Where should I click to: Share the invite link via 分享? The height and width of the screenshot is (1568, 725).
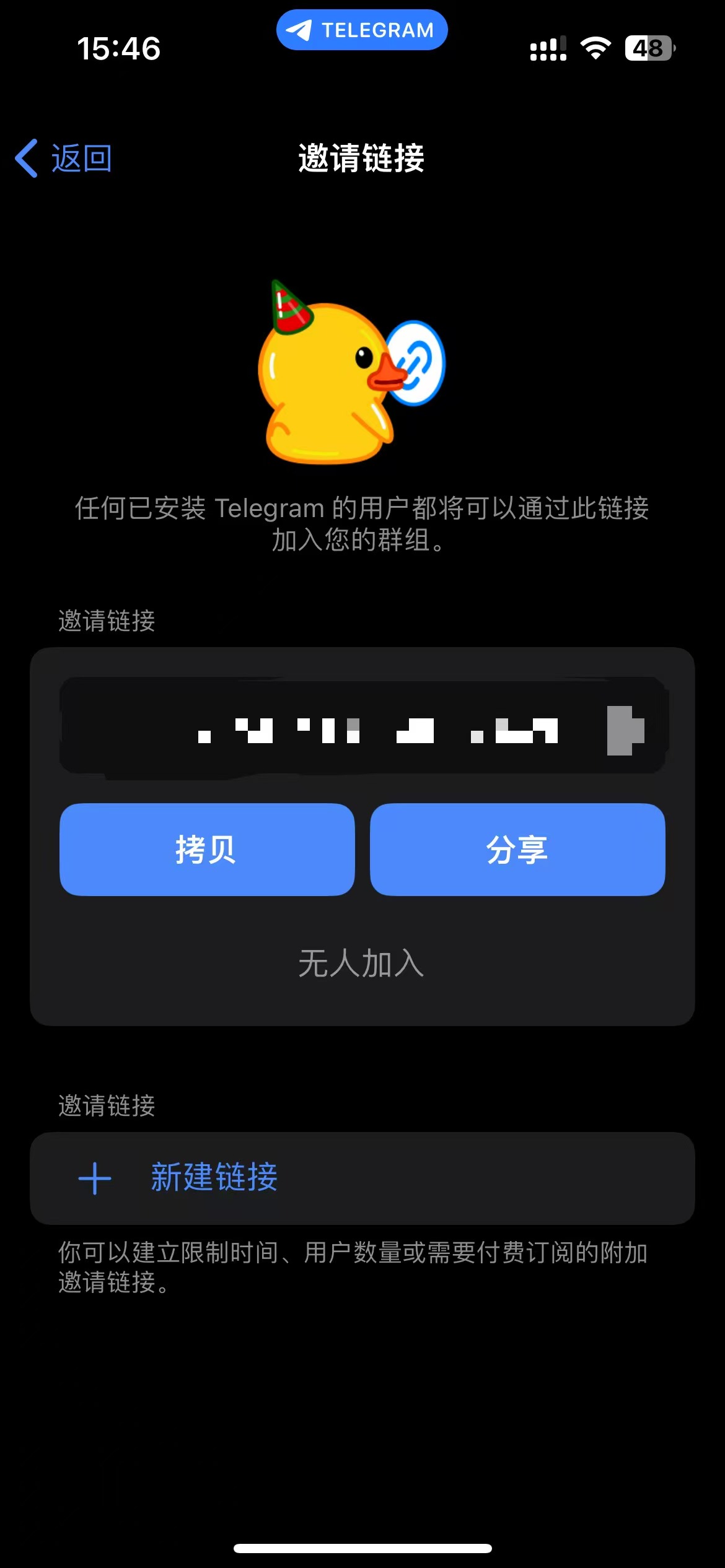pos(517,849)
